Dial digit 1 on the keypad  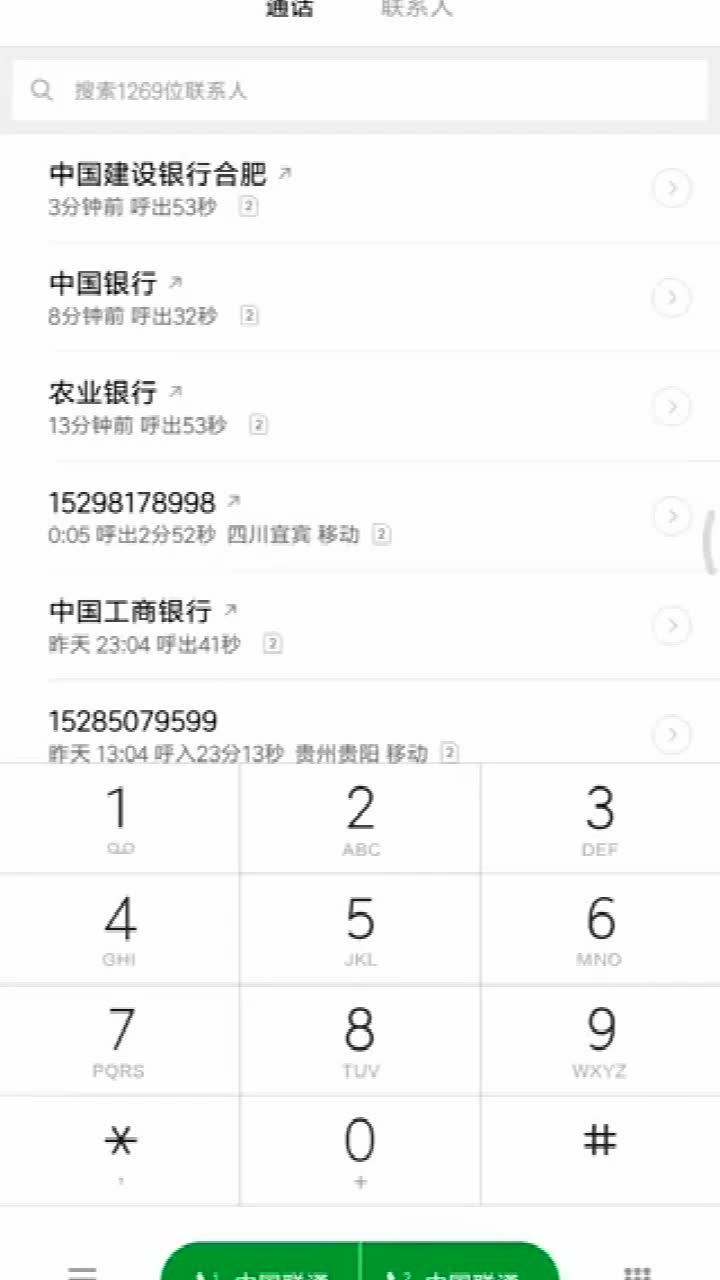[x=120, y=819]
